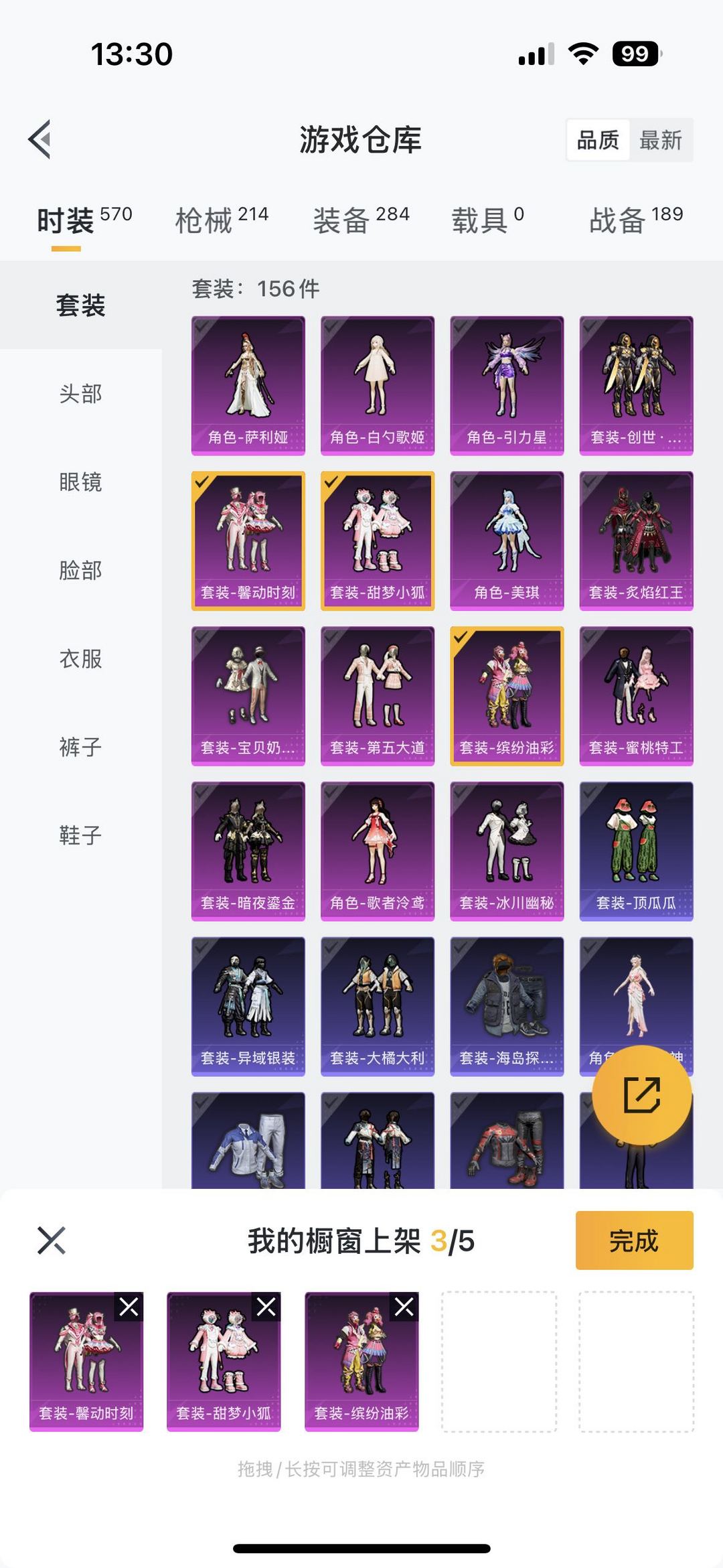
Task: Switch to the 装备 tab
Action: tap(361, 220)
